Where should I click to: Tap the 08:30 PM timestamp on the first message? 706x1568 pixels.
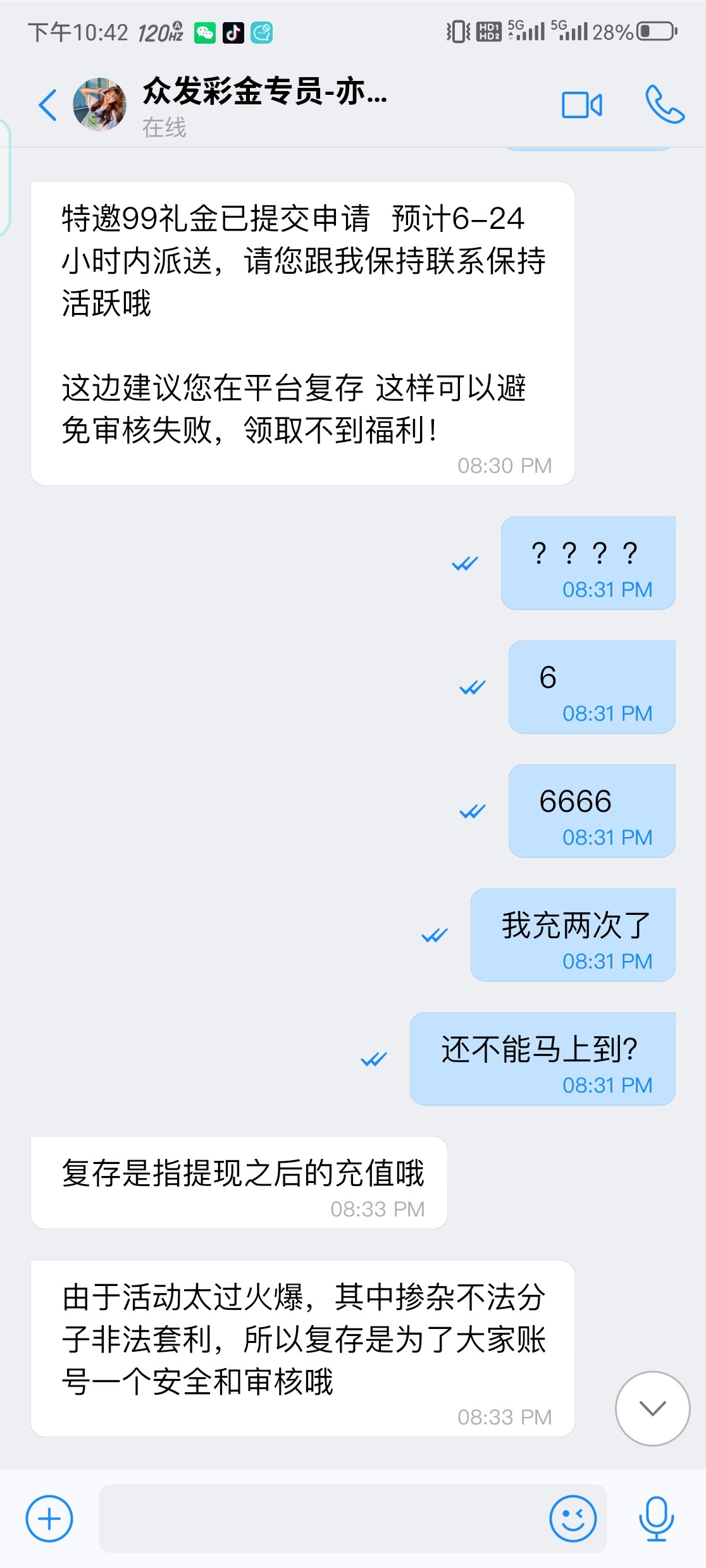(504, 466)
